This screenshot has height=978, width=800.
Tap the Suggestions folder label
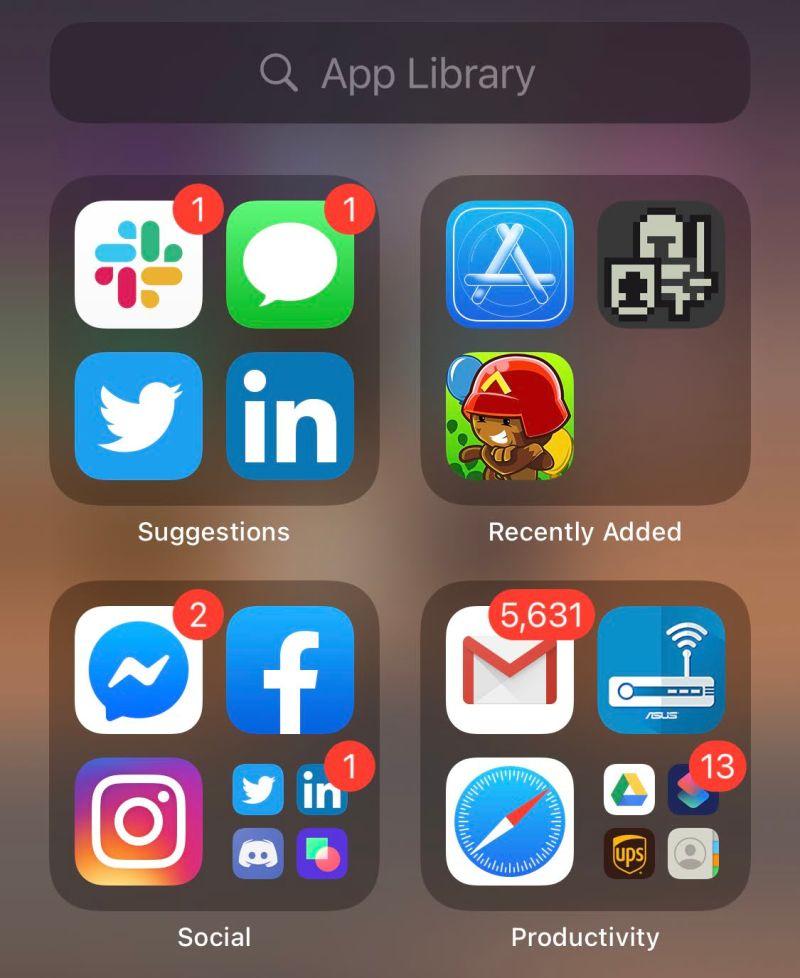211,531
